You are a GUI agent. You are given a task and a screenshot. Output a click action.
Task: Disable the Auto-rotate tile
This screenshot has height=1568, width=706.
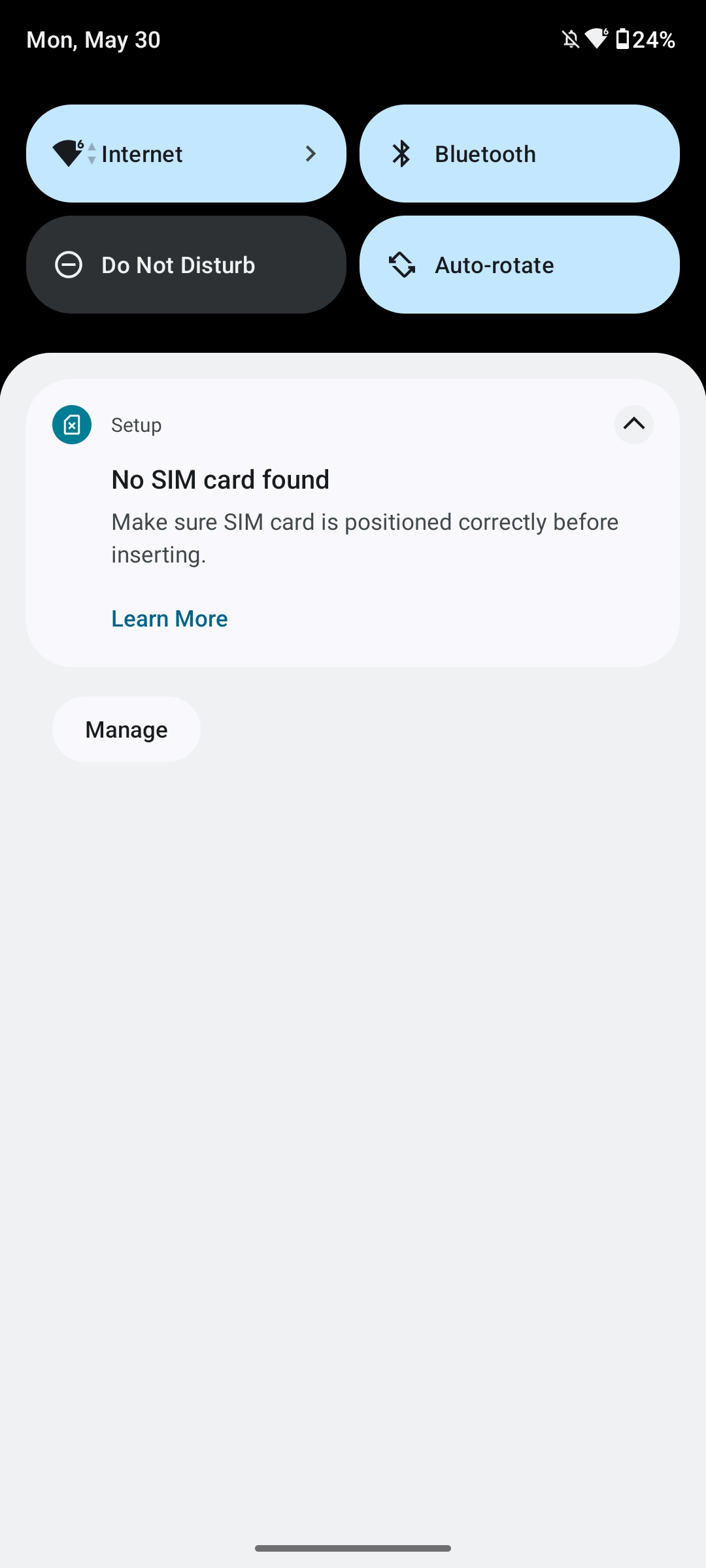tap(520, 265)
